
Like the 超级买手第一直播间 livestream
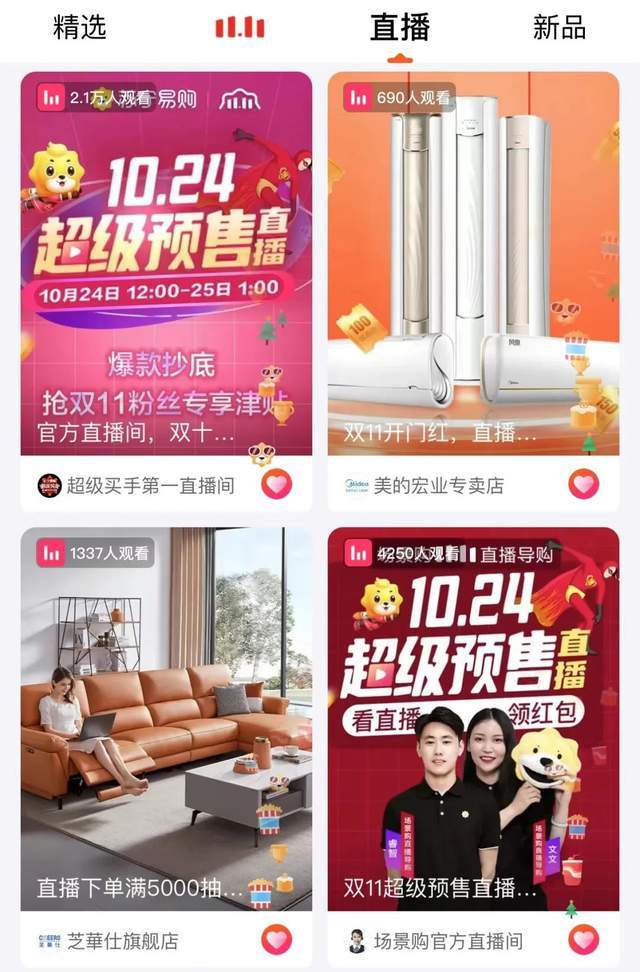point(277,485)
